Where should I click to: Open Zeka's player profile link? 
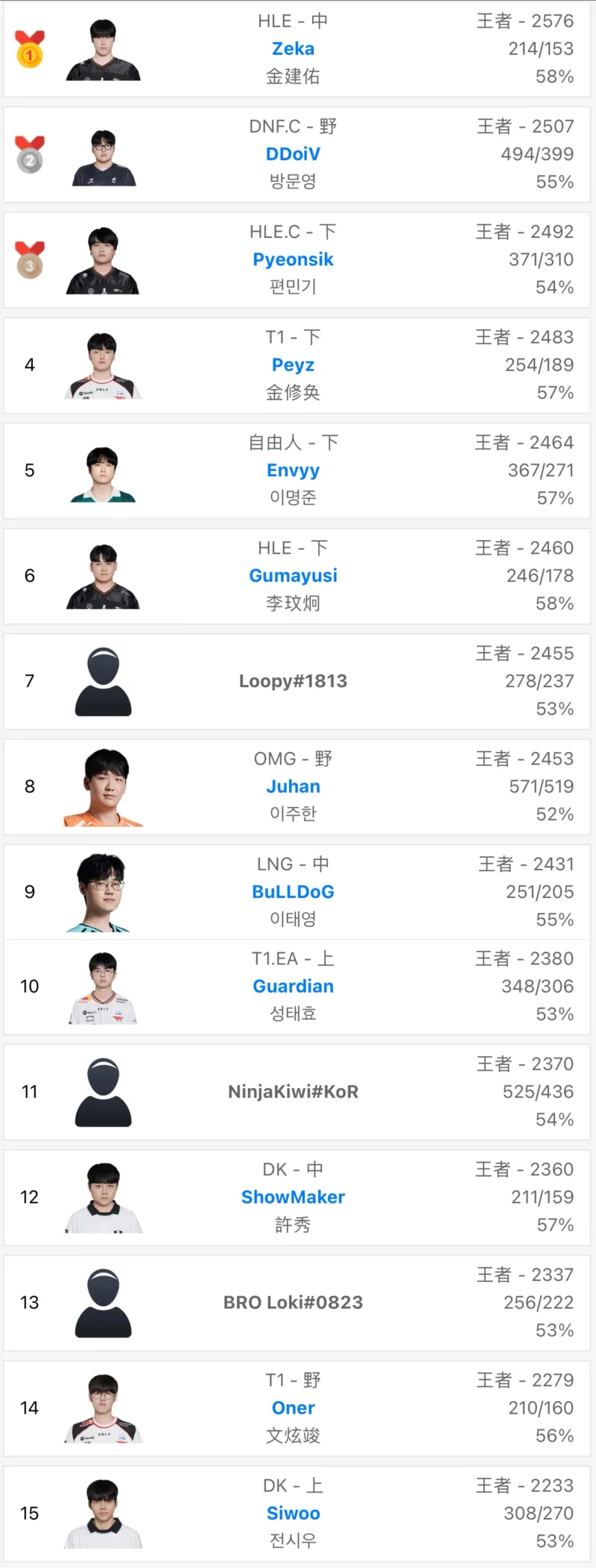pyautogui.click(x=293, y=49)
